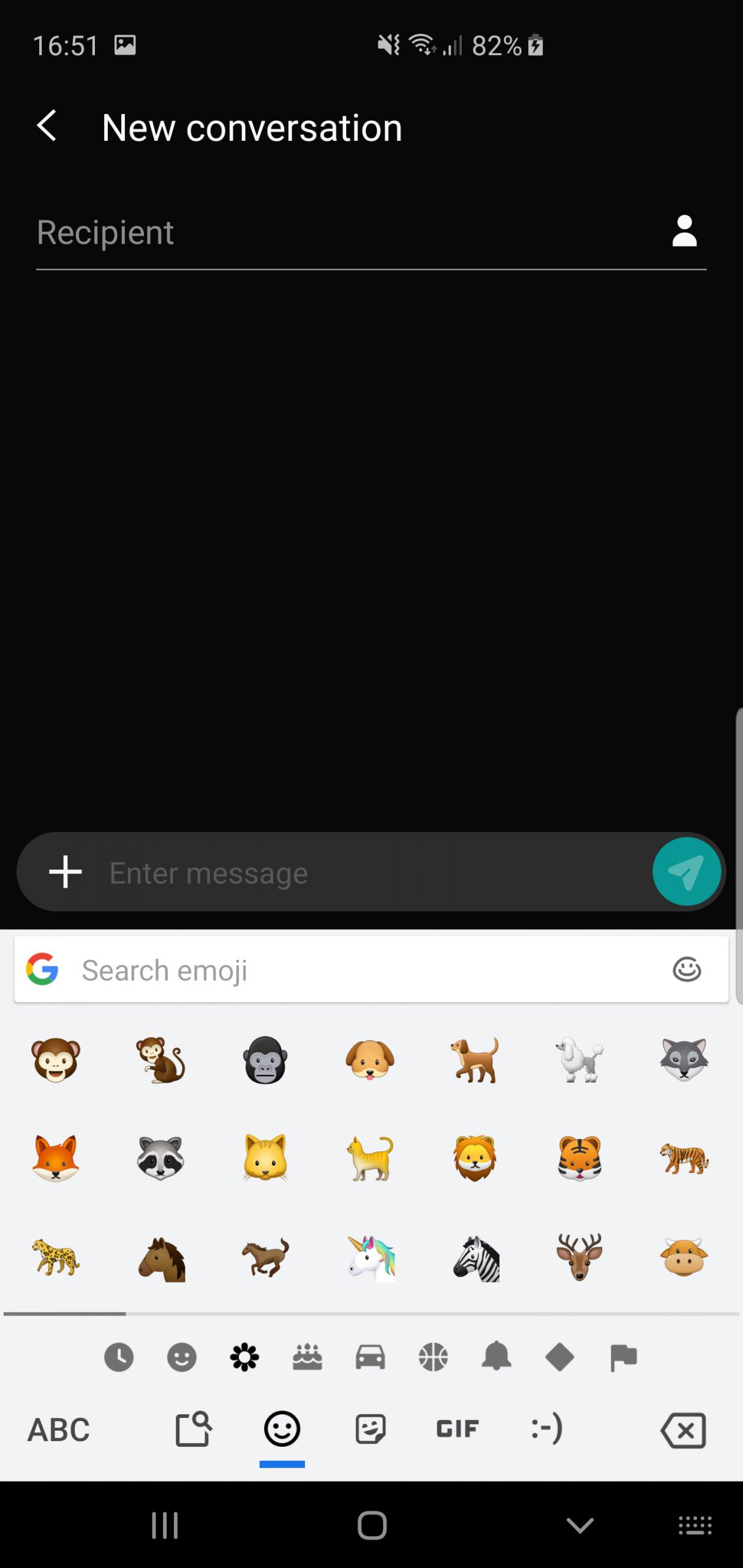Switch to flags emoji category
Image resolution: width=743 pixels, height=1568 pixels.
(x=623, y=1358)
